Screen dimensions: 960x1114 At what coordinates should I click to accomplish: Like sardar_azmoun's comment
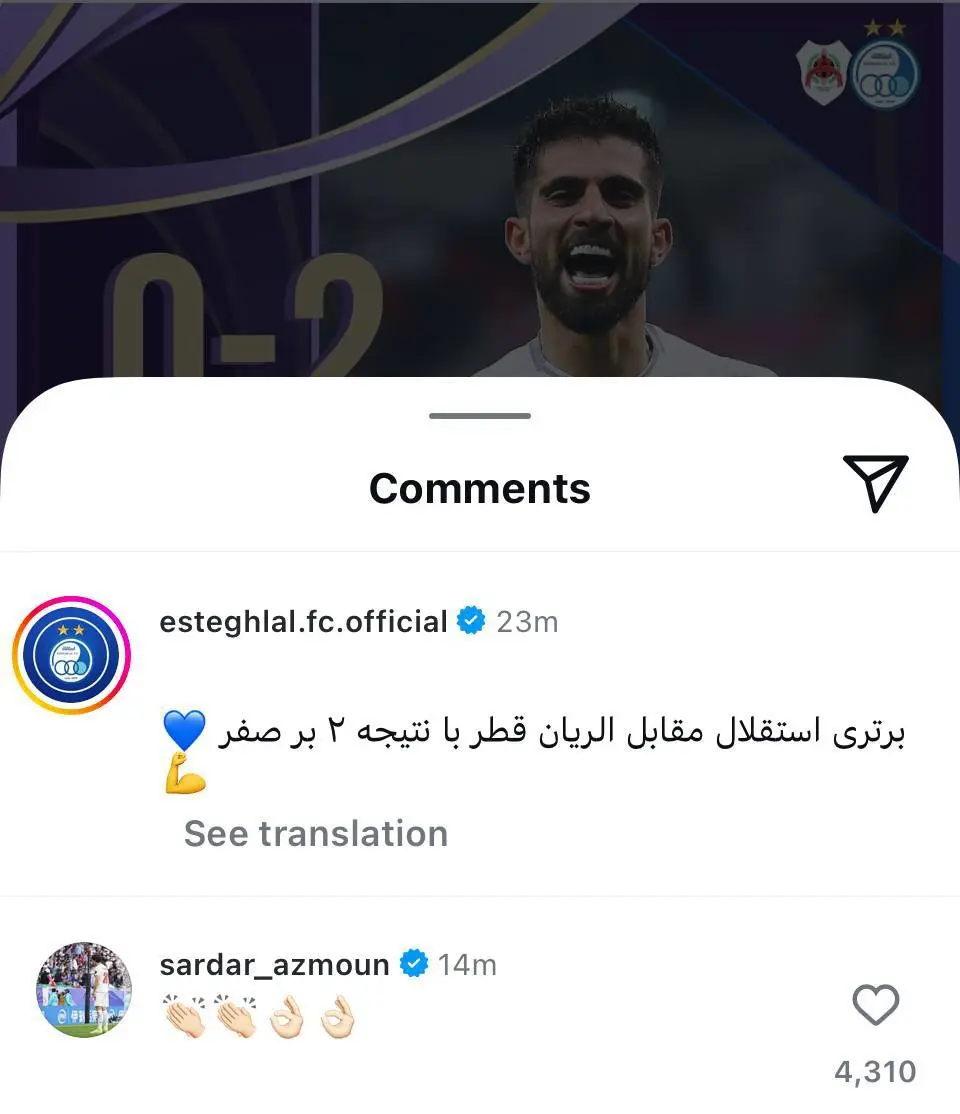(875, 1004)
